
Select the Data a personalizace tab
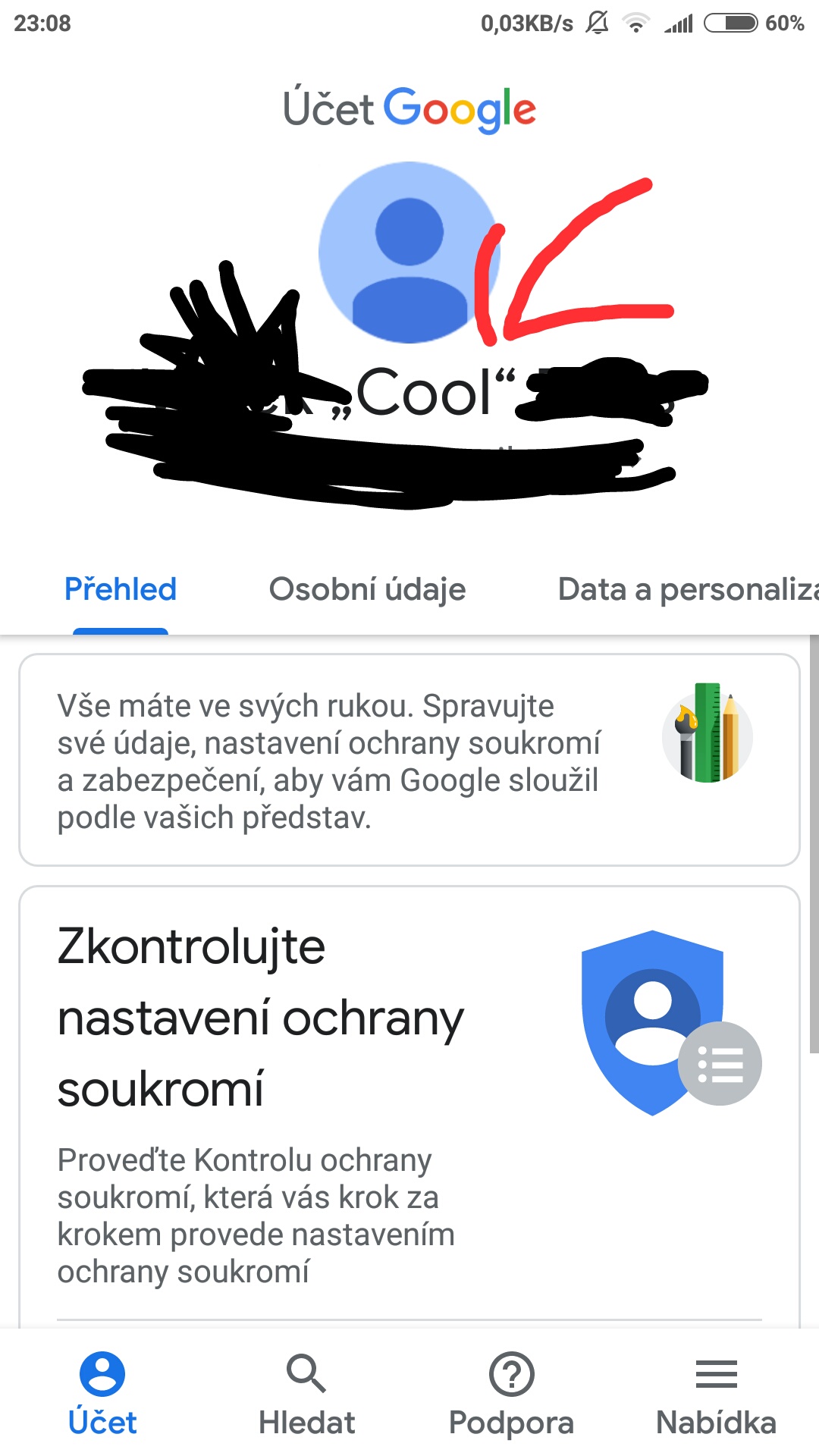click(x=687, y=590)
